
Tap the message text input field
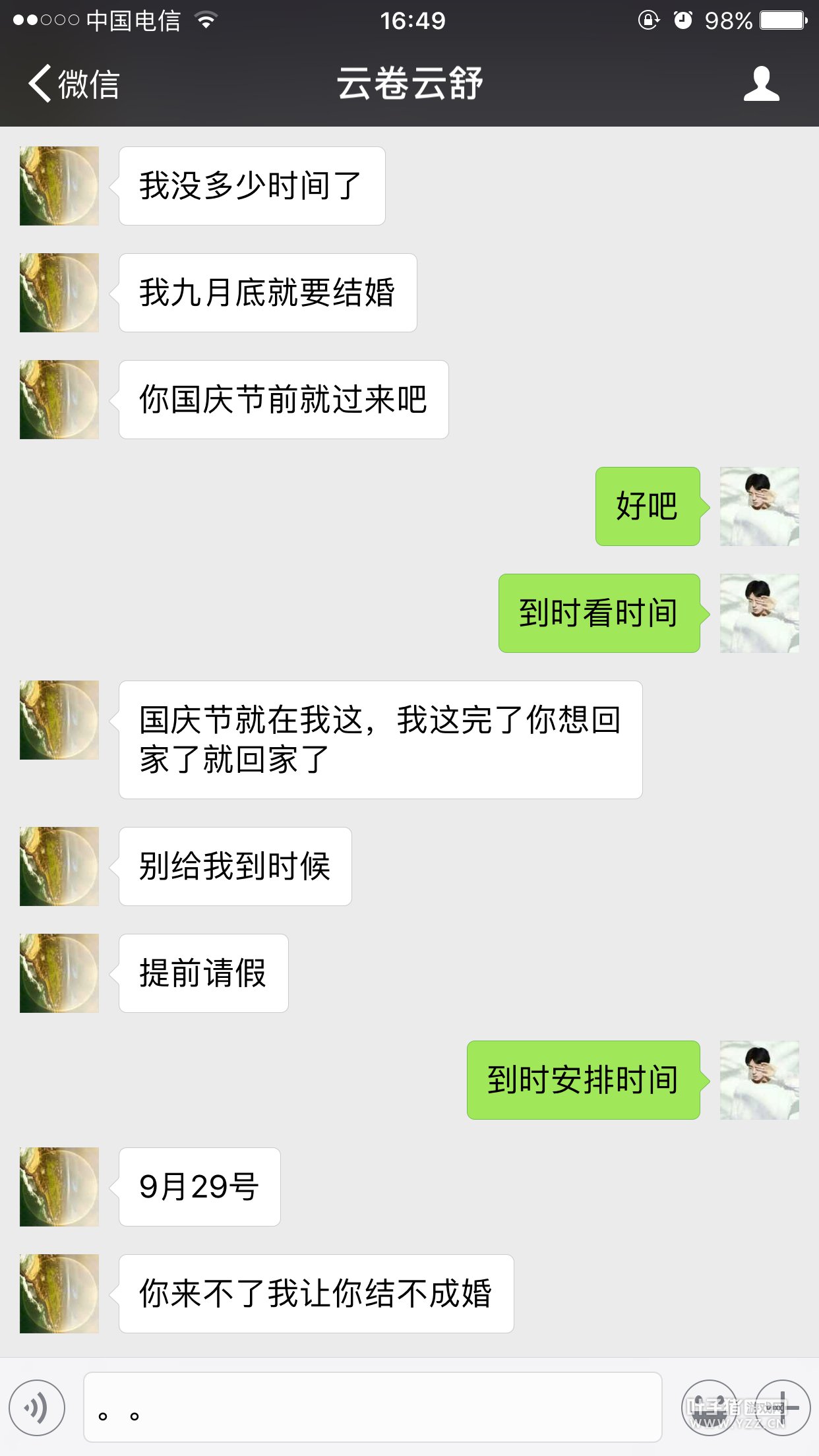coord(373,1407)
